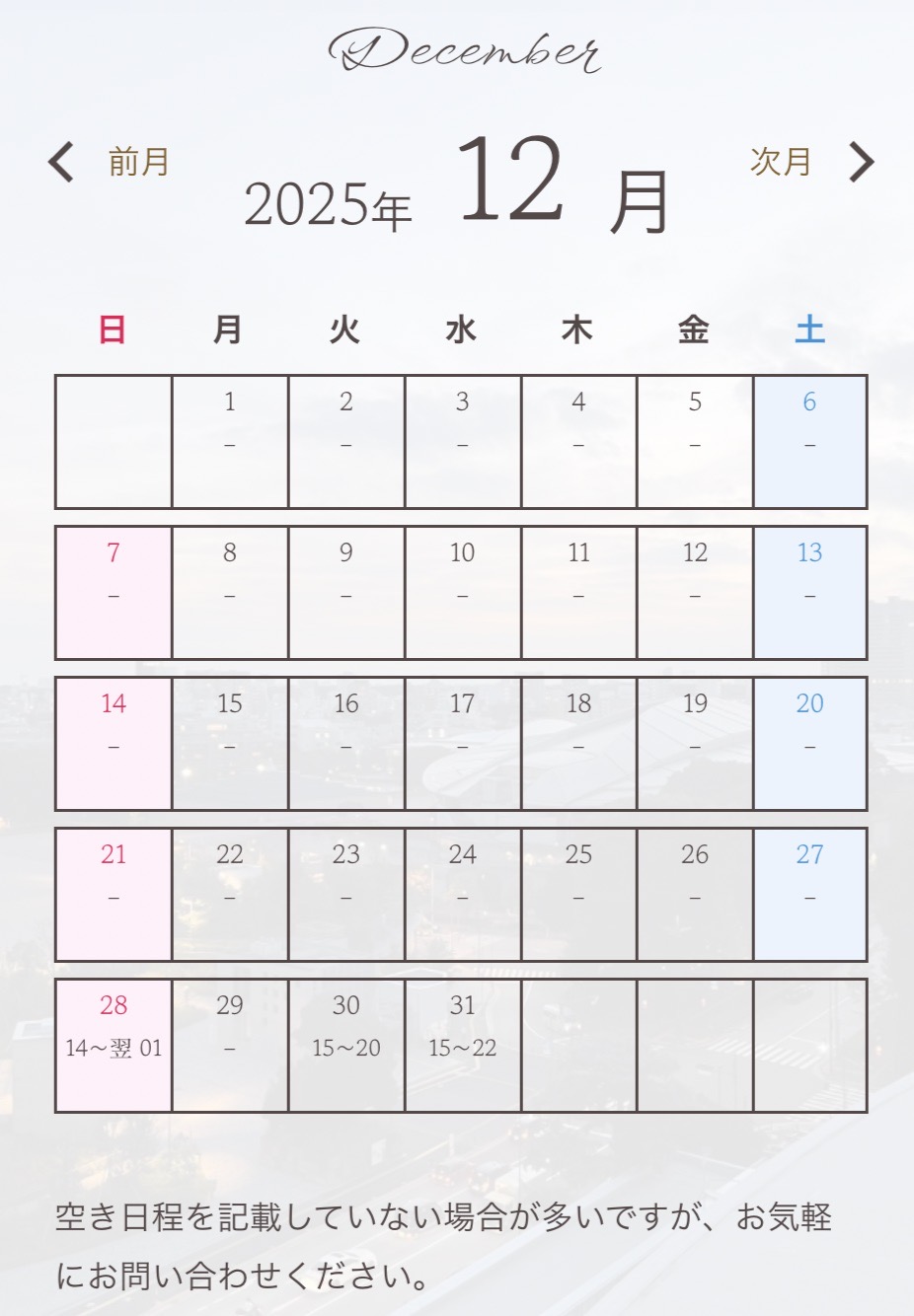Select December 13 on the calendar

pos(809,592)
